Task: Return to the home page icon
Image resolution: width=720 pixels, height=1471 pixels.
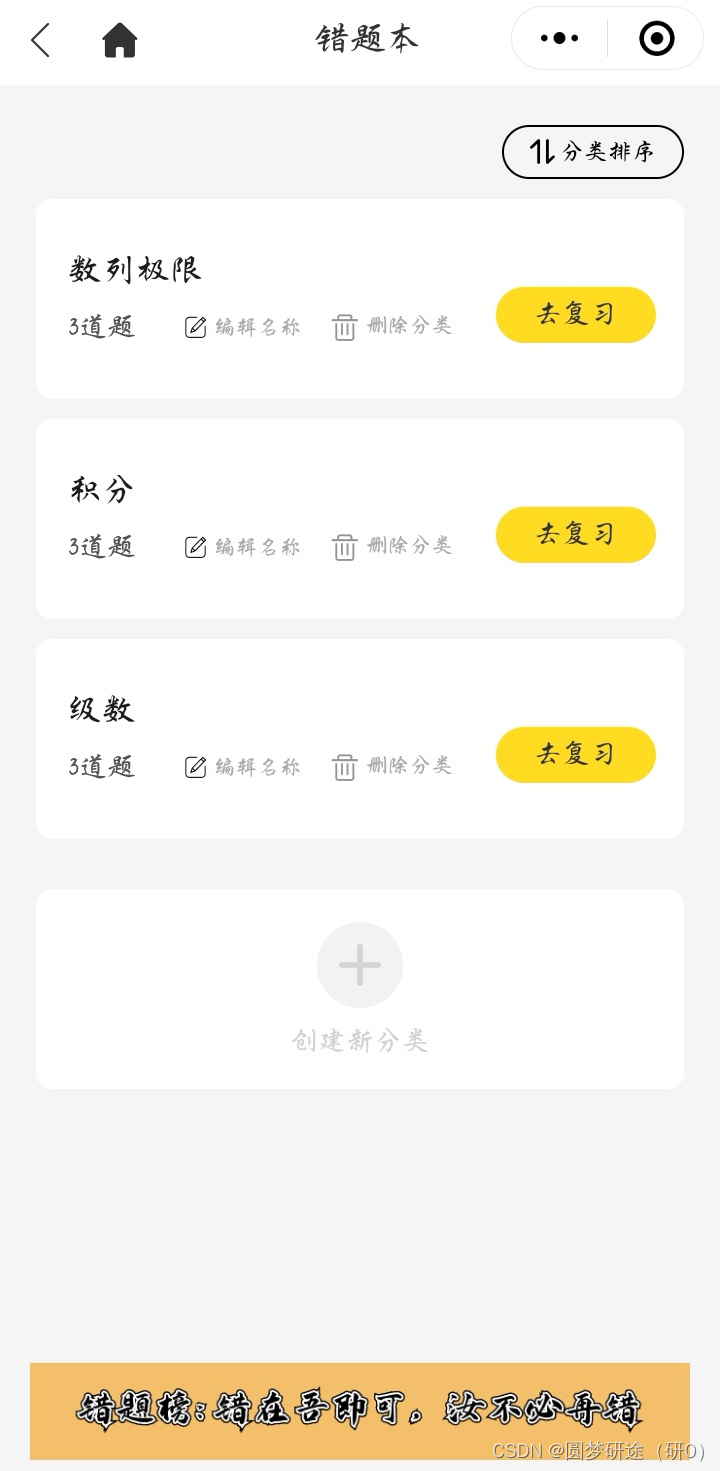Action: [x=119, y=41]
